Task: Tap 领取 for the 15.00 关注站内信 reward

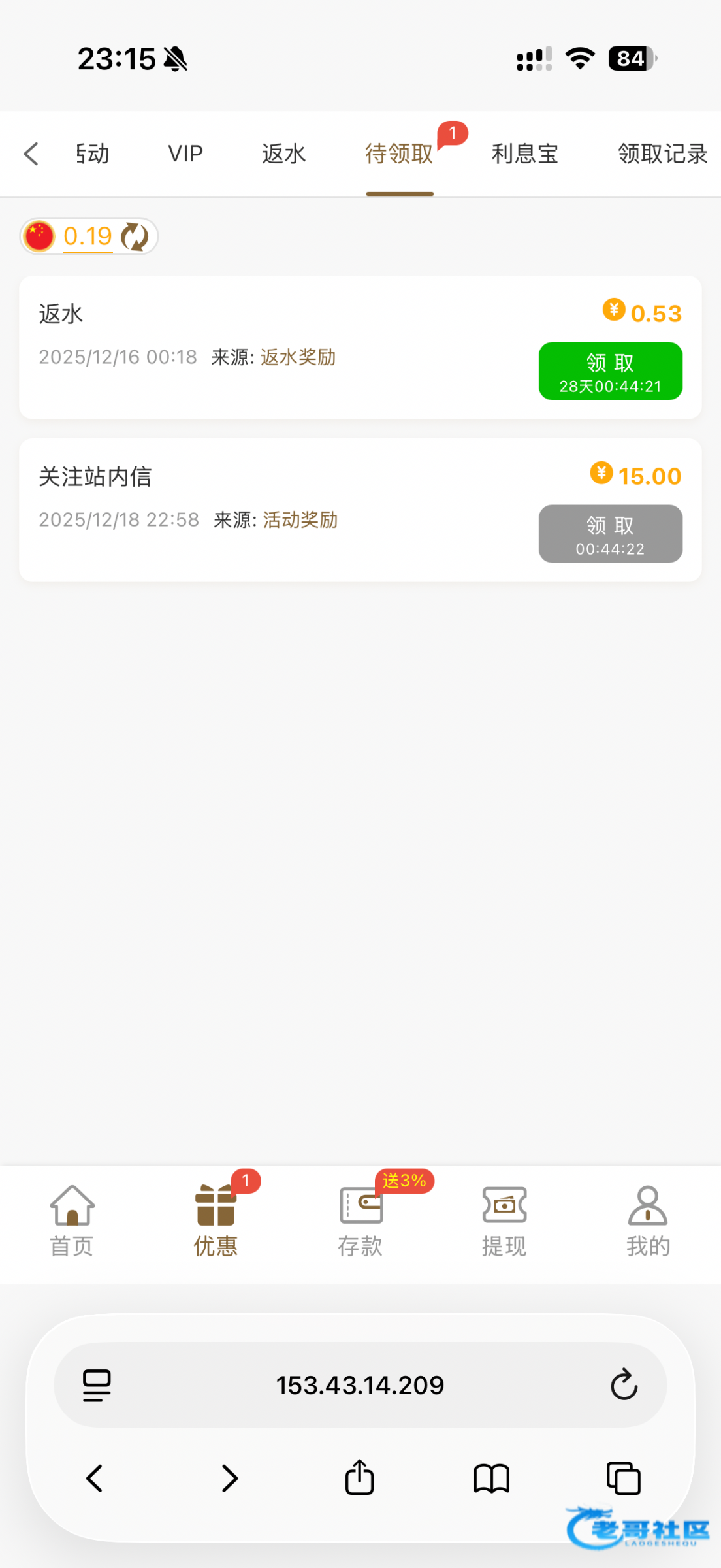Action: pyautogui.click(x=610, y=534)
